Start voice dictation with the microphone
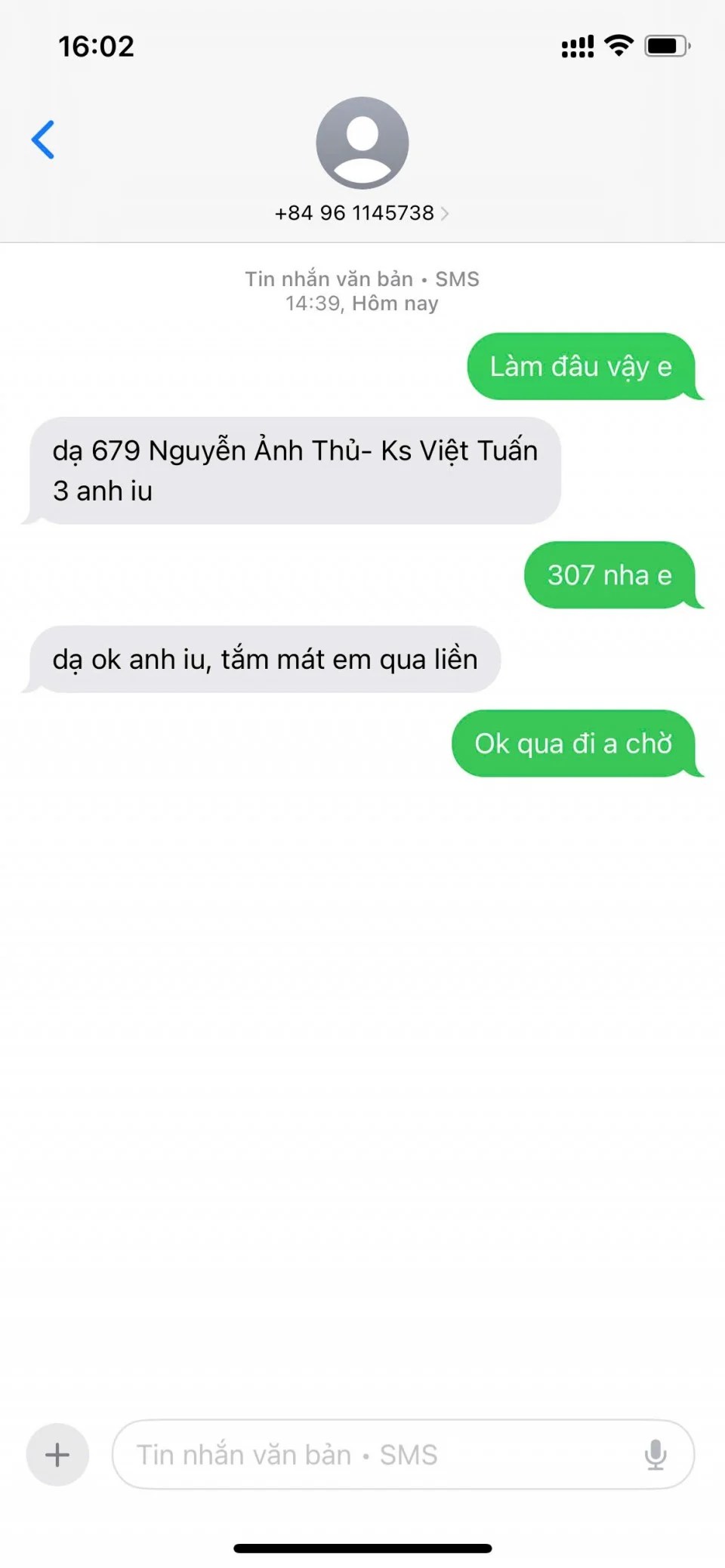The image size is (725, 1568). 656,1454
